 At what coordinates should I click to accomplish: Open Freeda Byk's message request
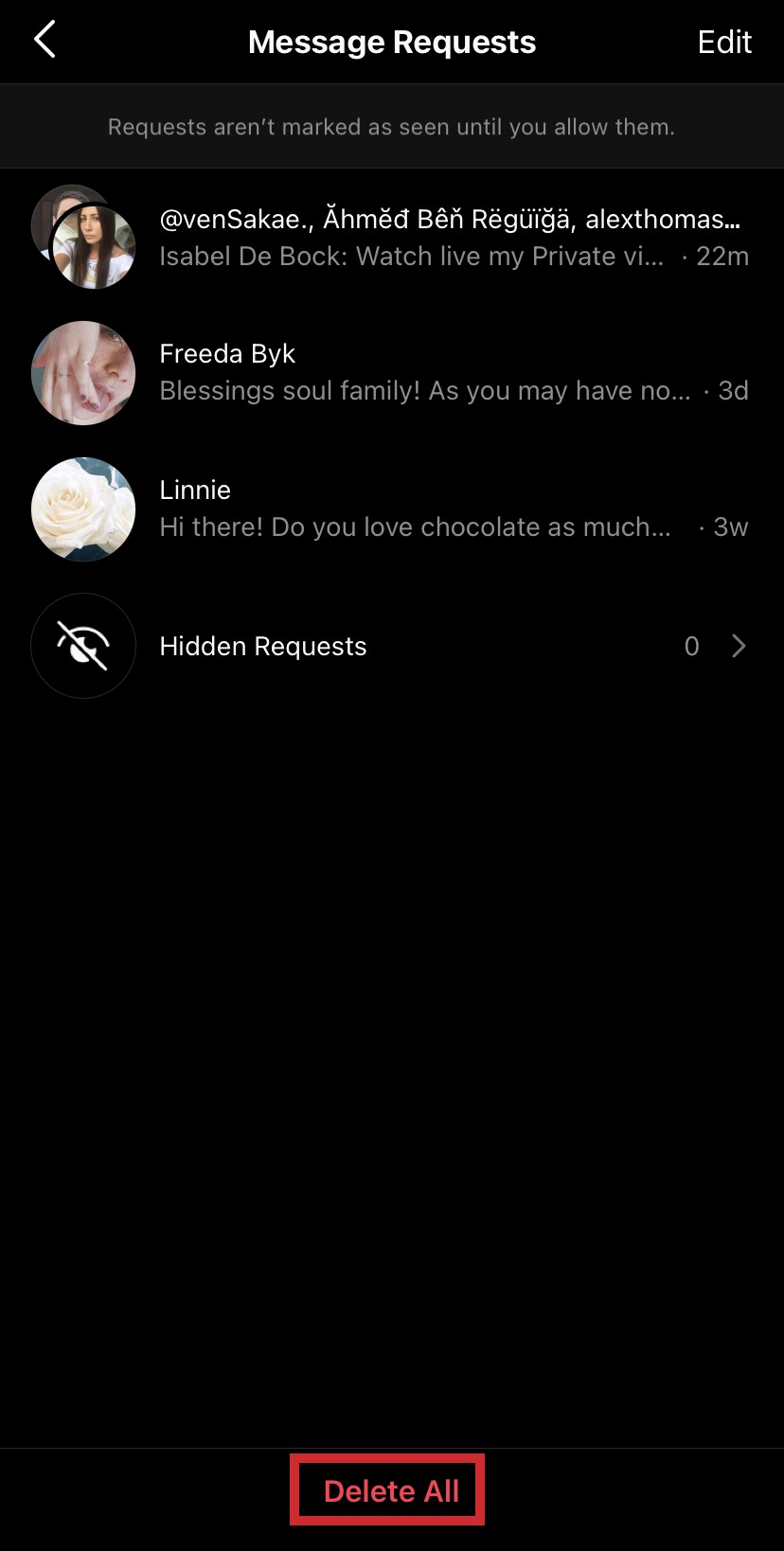click(392, 373)
